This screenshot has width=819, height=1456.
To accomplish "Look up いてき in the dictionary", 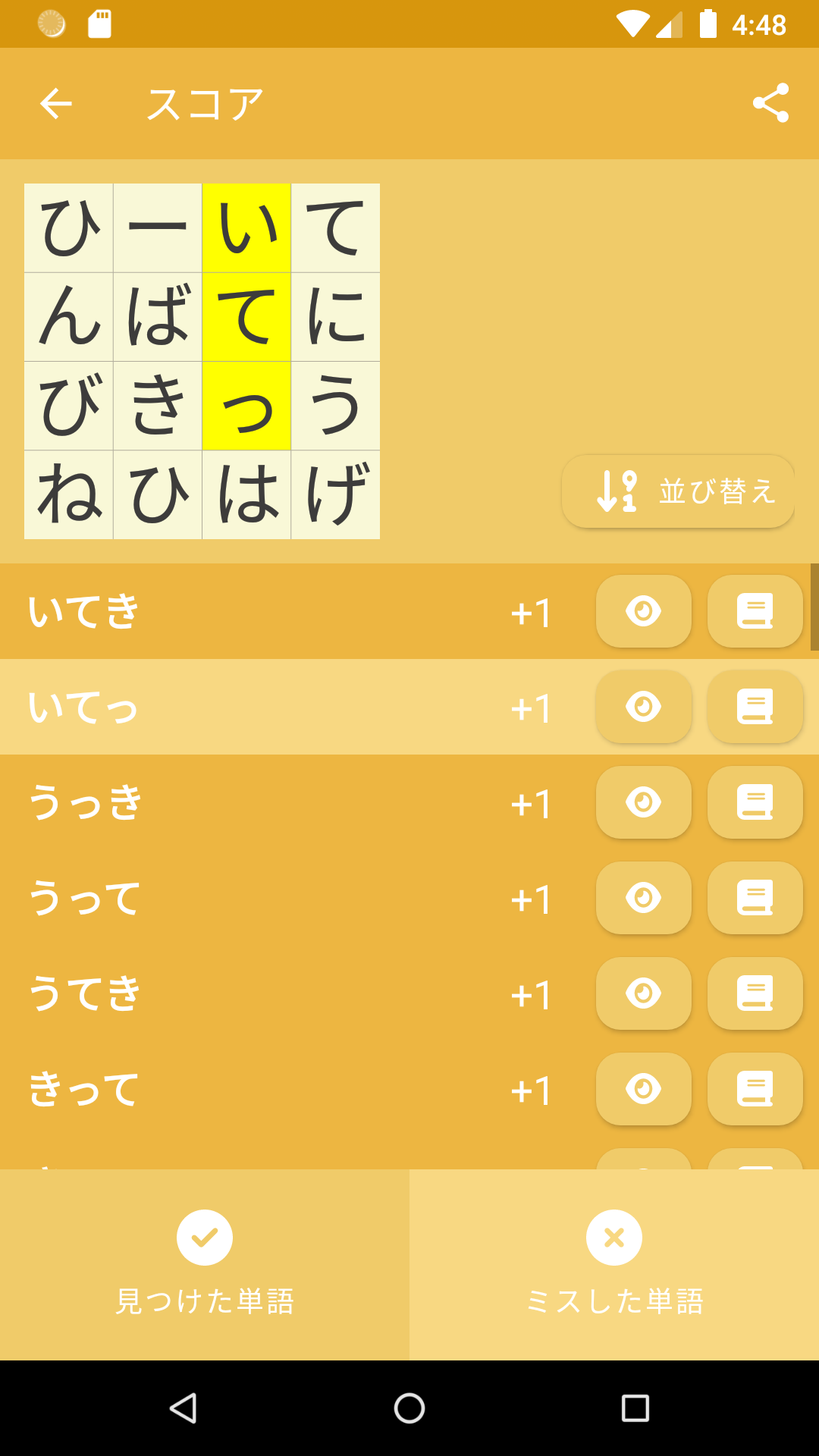I will pos(755,611).
